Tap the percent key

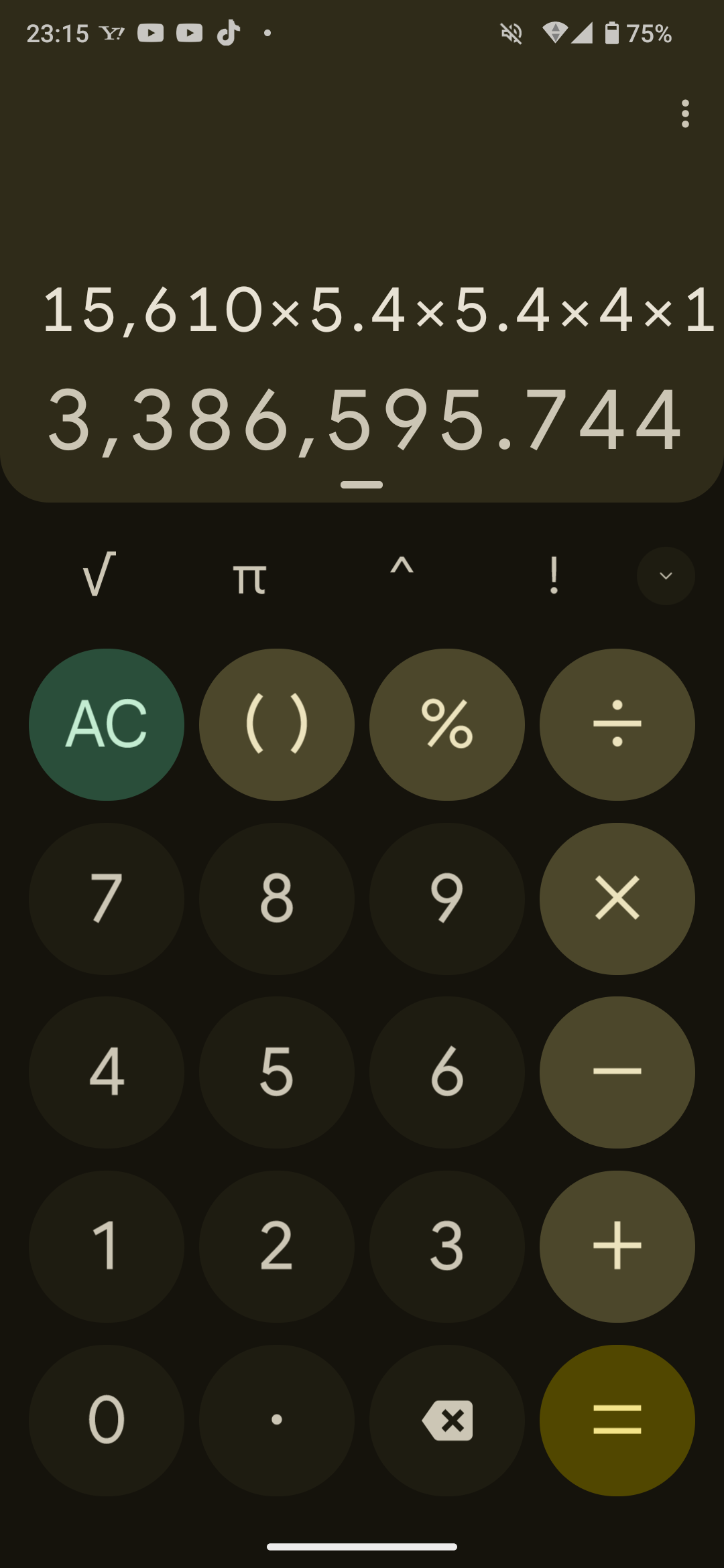[x=447, y=724]
